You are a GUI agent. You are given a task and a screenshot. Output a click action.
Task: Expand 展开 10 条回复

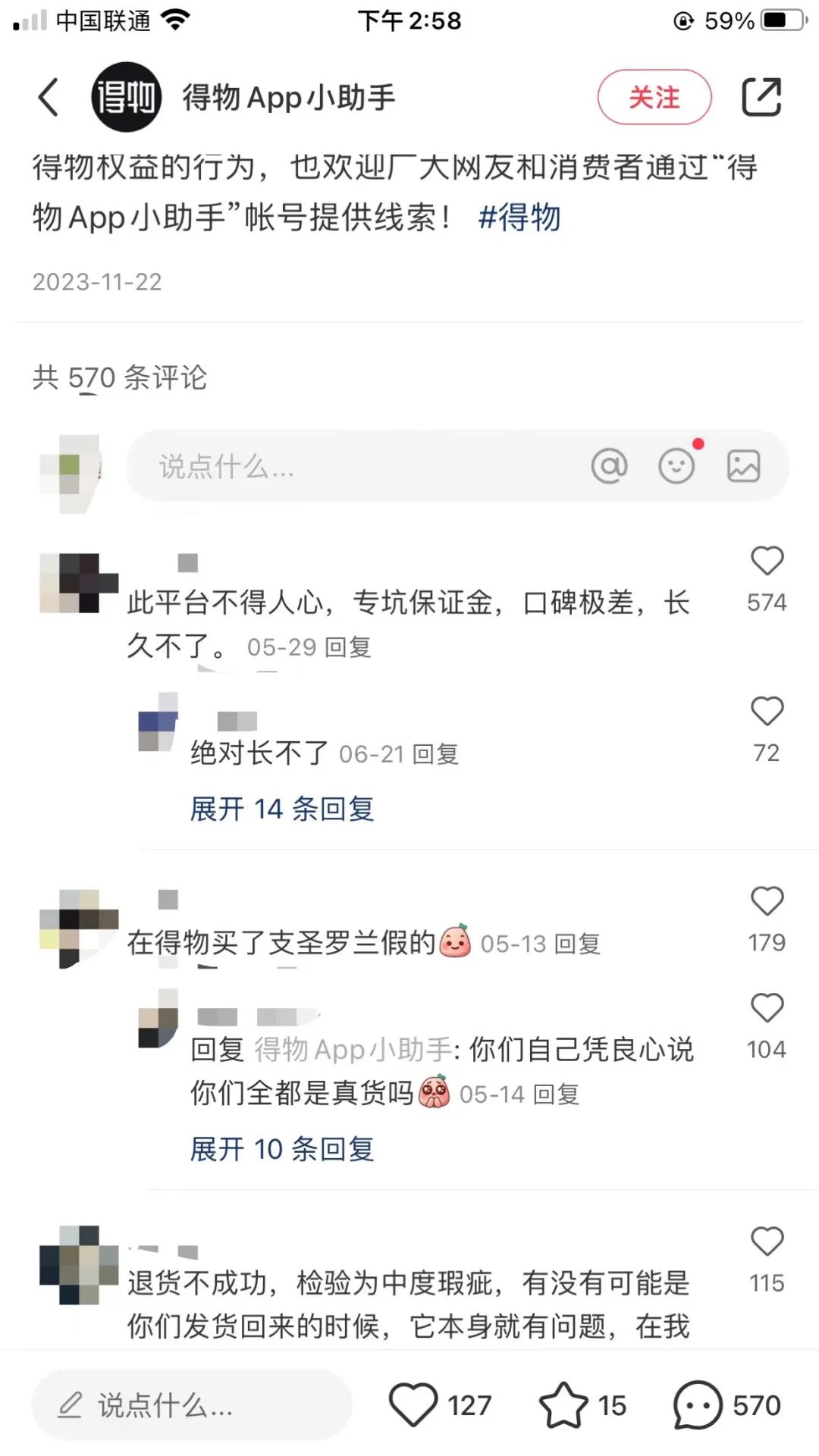[x=282, y=1149]
